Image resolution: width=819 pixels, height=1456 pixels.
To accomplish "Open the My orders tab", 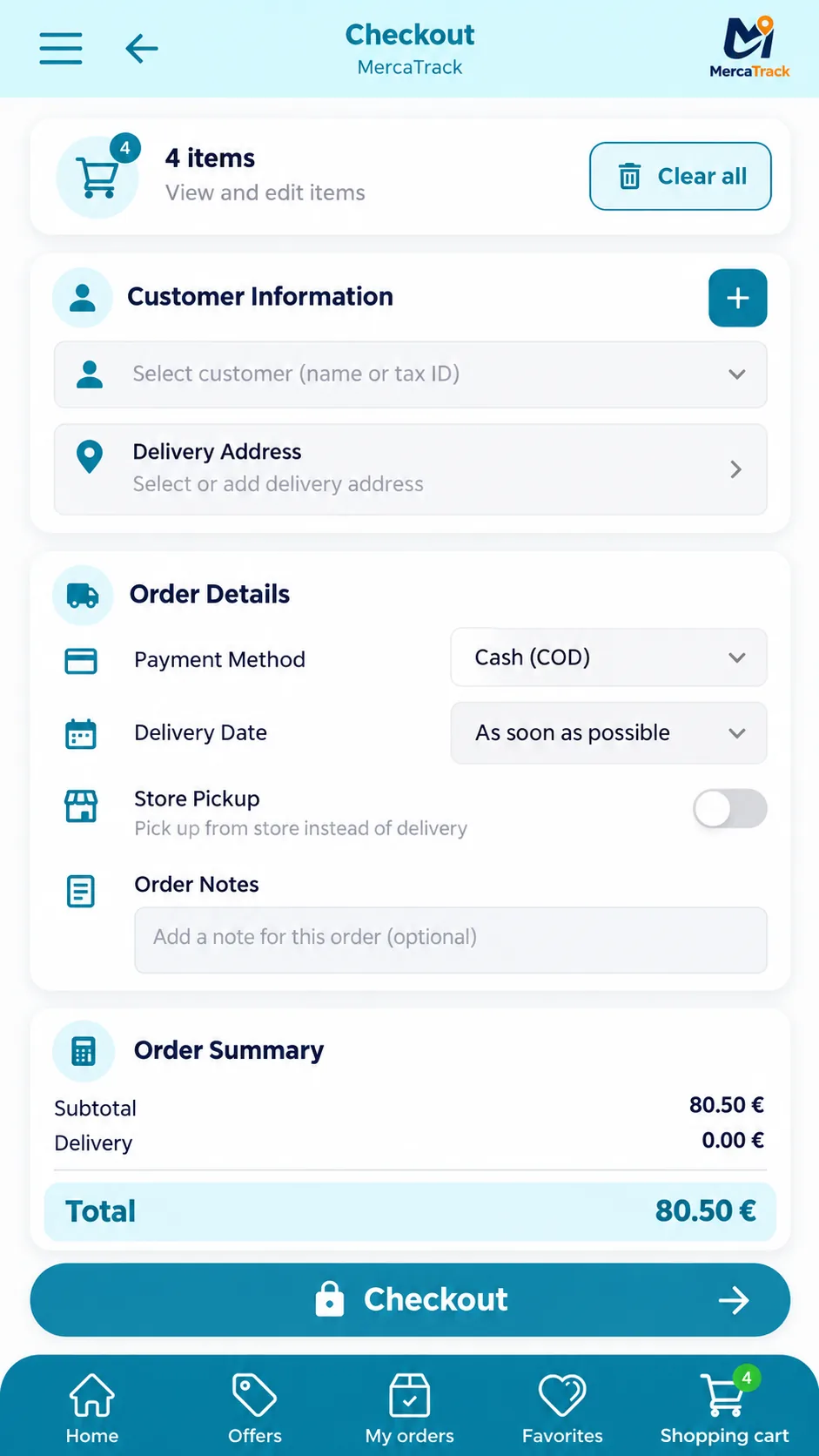I will pos(410,1408).
